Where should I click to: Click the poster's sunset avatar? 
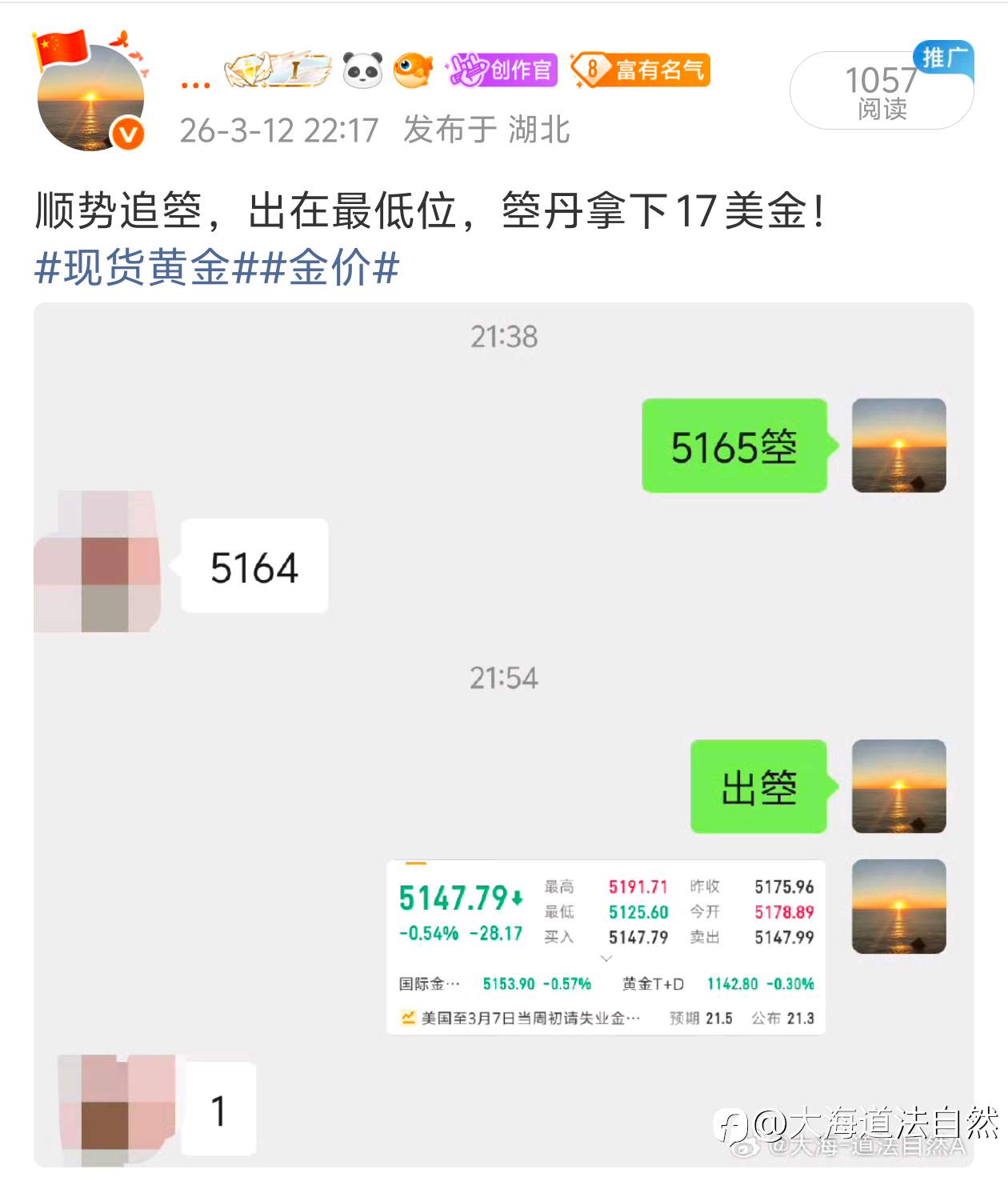pos(90,99)
